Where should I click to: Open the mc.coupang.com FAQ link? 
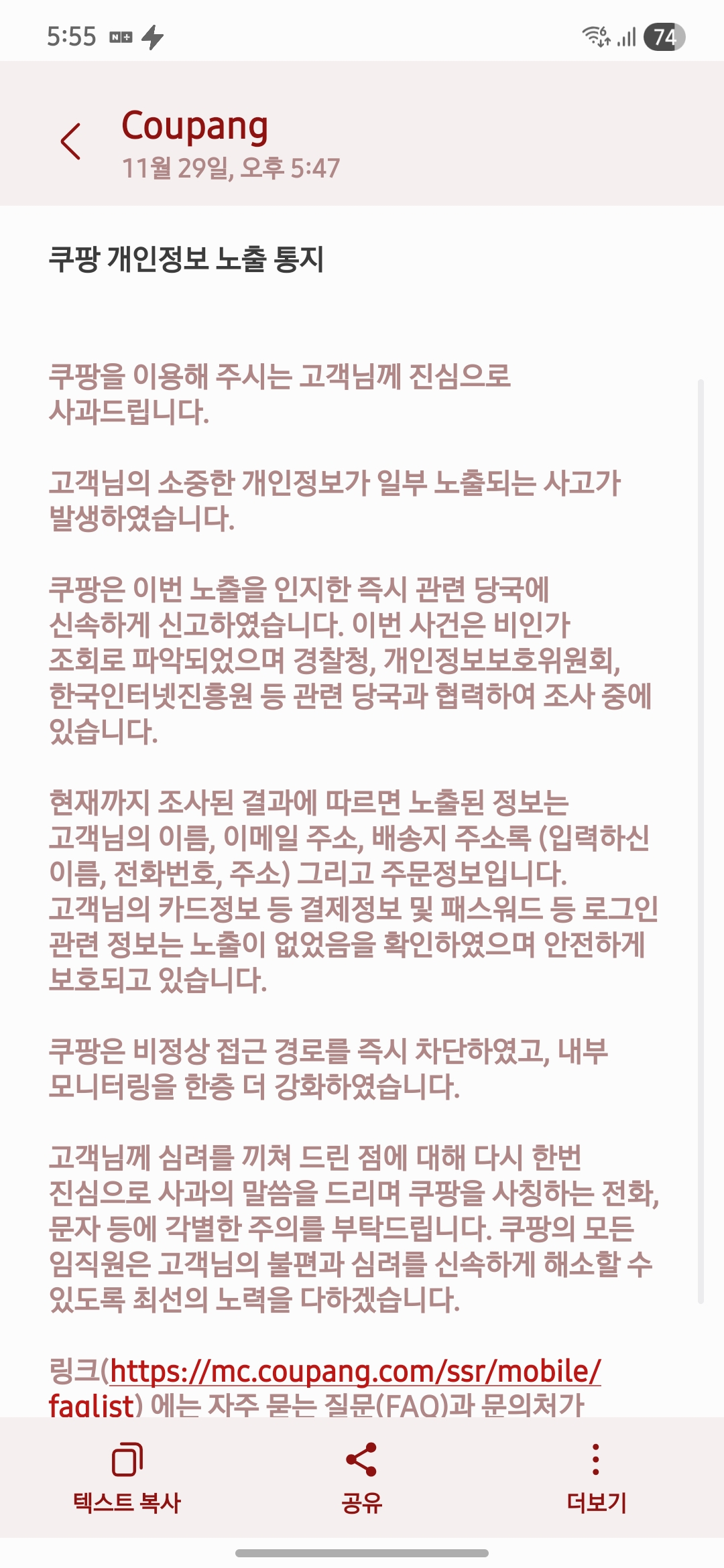coord(355,1372)
